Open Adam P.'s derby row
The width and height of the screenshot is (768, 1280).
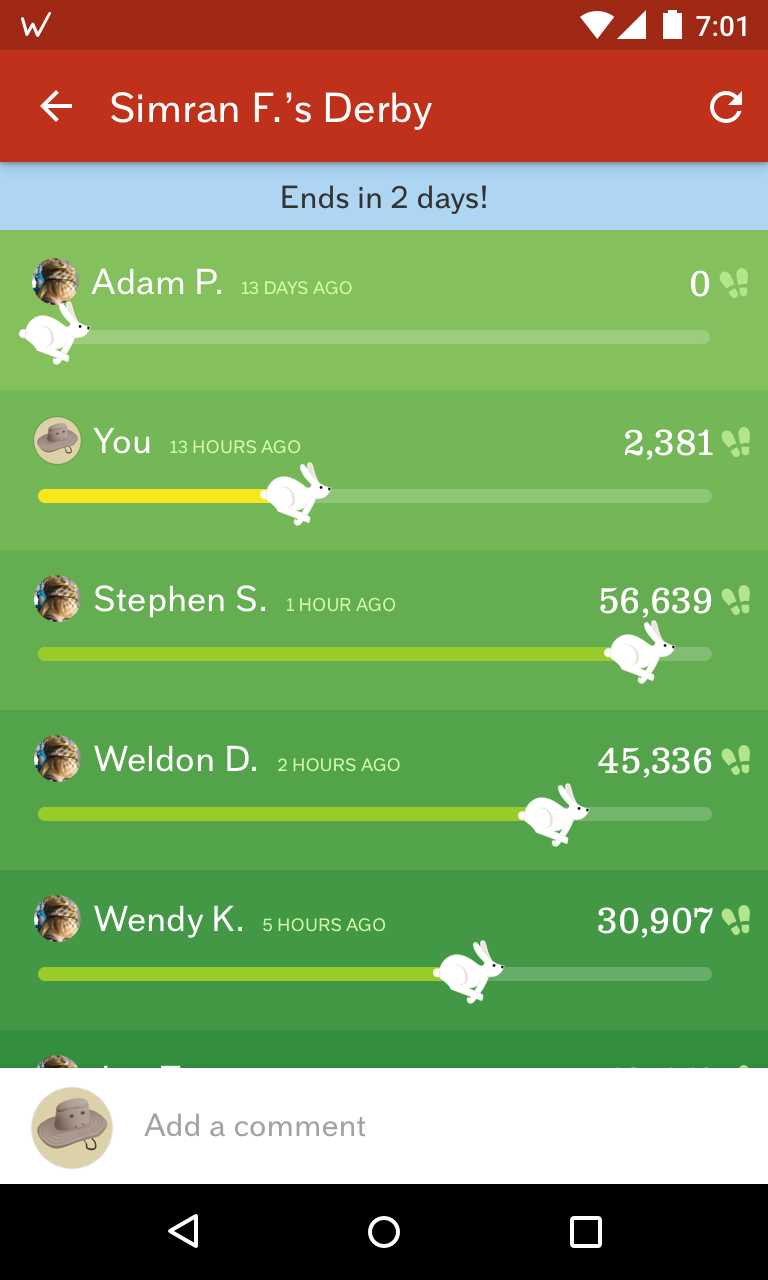point(384,310)
